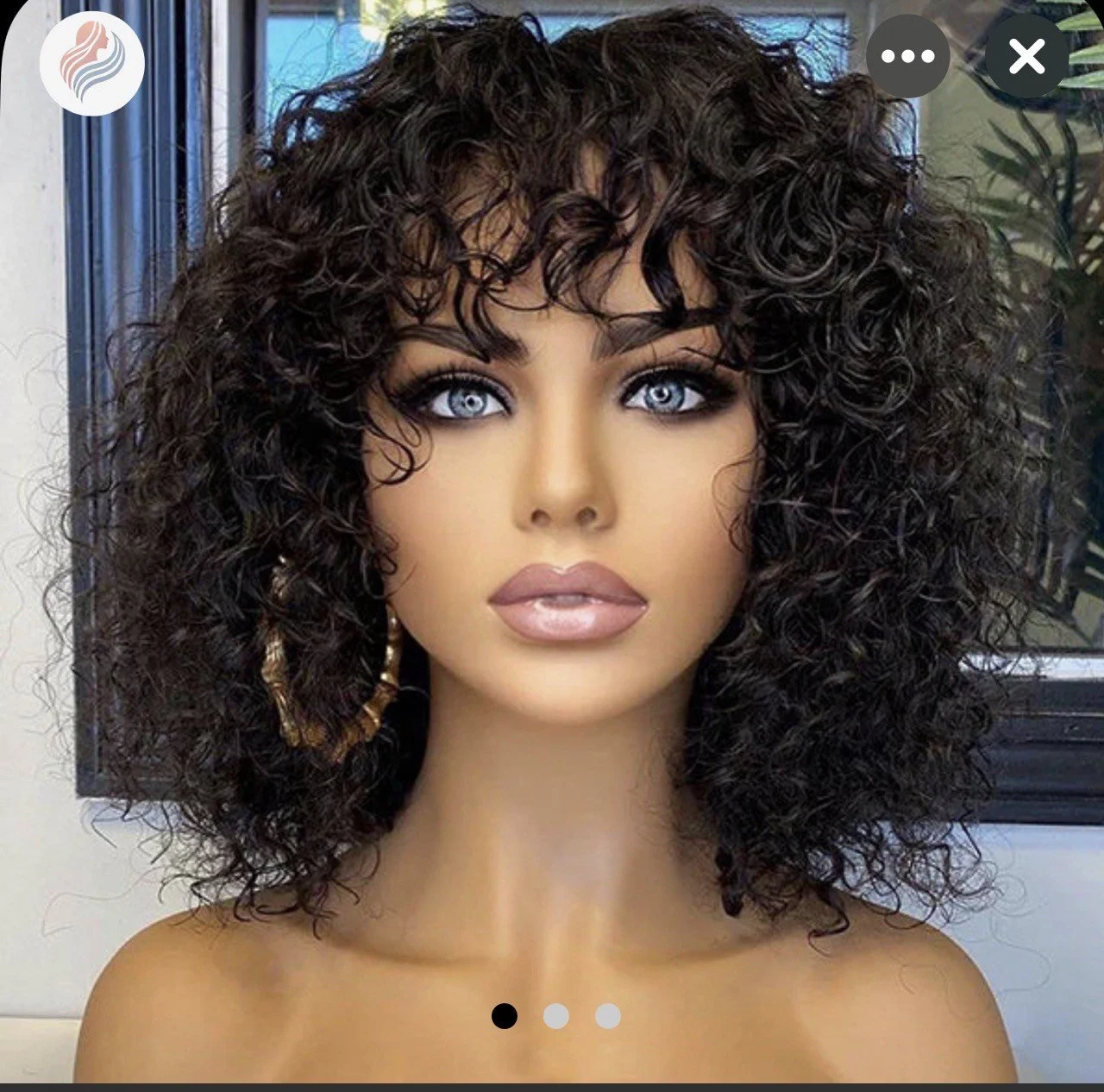Jump to the second image dot
The width and height of the screenshot is (1104, 1092).
click(x=556, y=1016)
